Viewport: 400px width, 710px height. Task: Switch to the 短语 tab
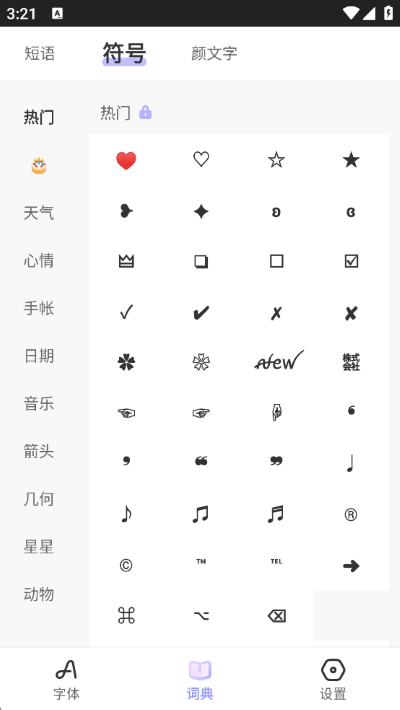tap(39, 53)
